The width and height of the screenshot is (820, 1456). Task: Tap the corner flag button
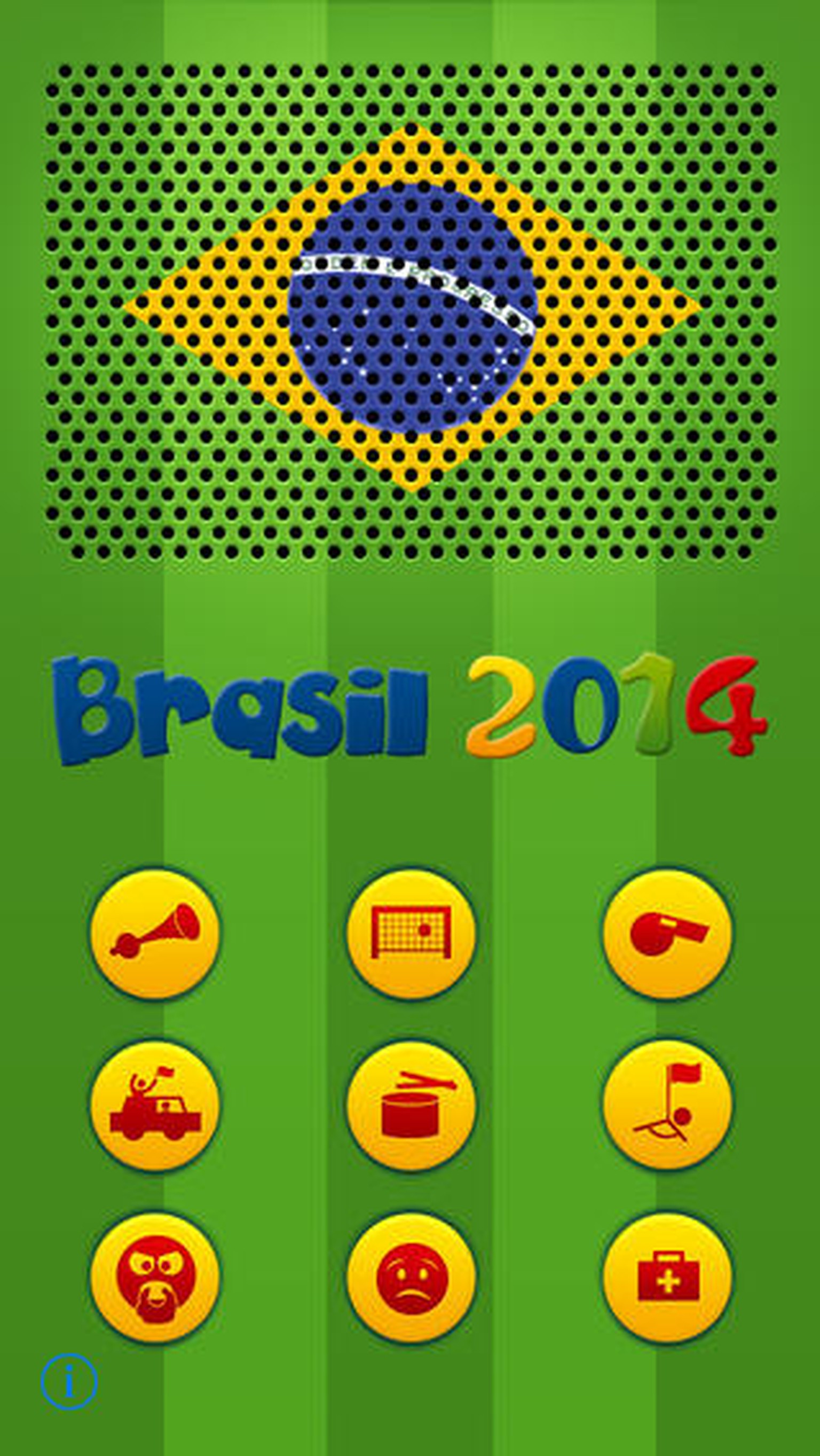coord(667,1106)
